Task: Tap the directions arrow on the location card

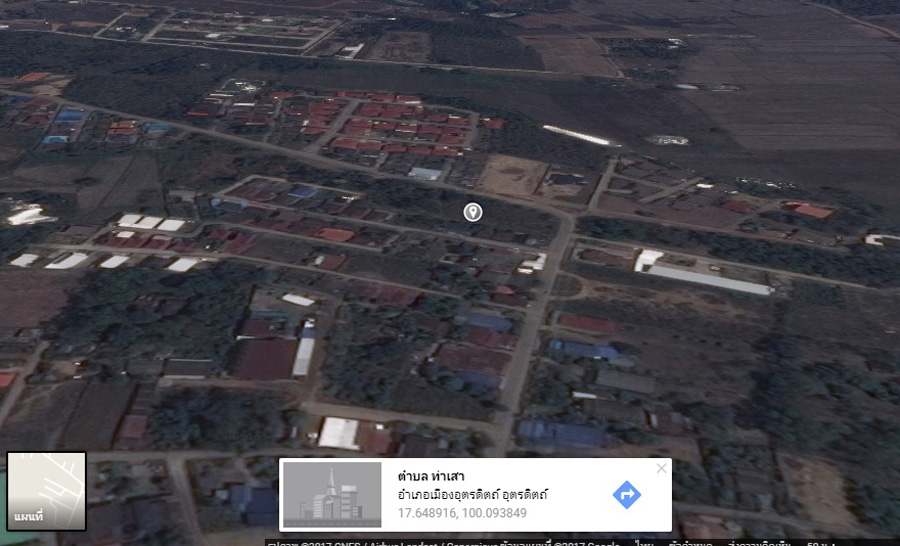Action: 626,494
